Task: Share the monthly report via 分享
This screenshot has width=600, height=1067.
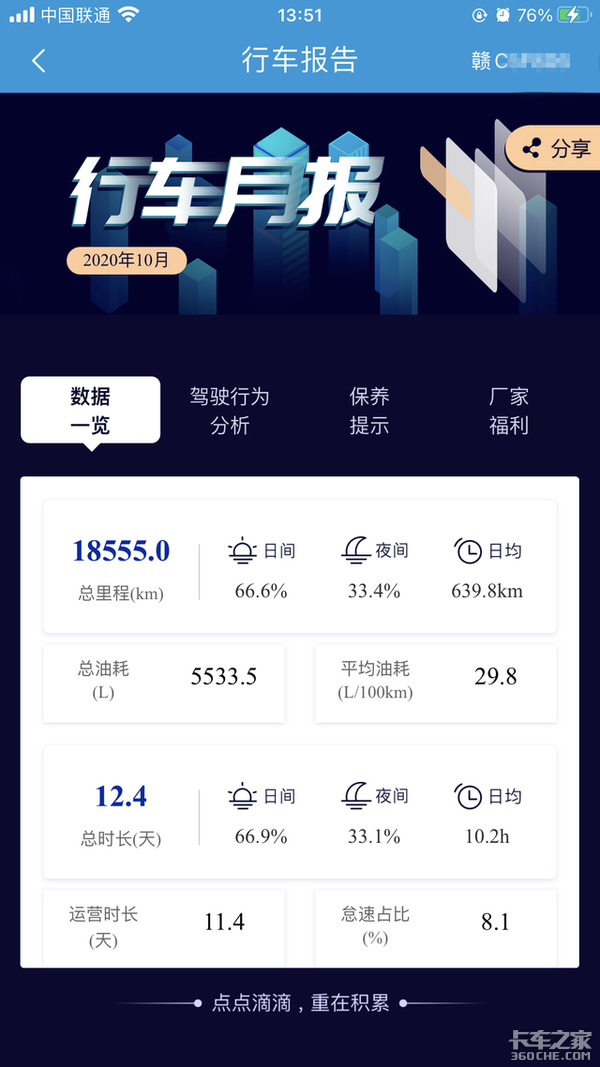Action: 556,149
